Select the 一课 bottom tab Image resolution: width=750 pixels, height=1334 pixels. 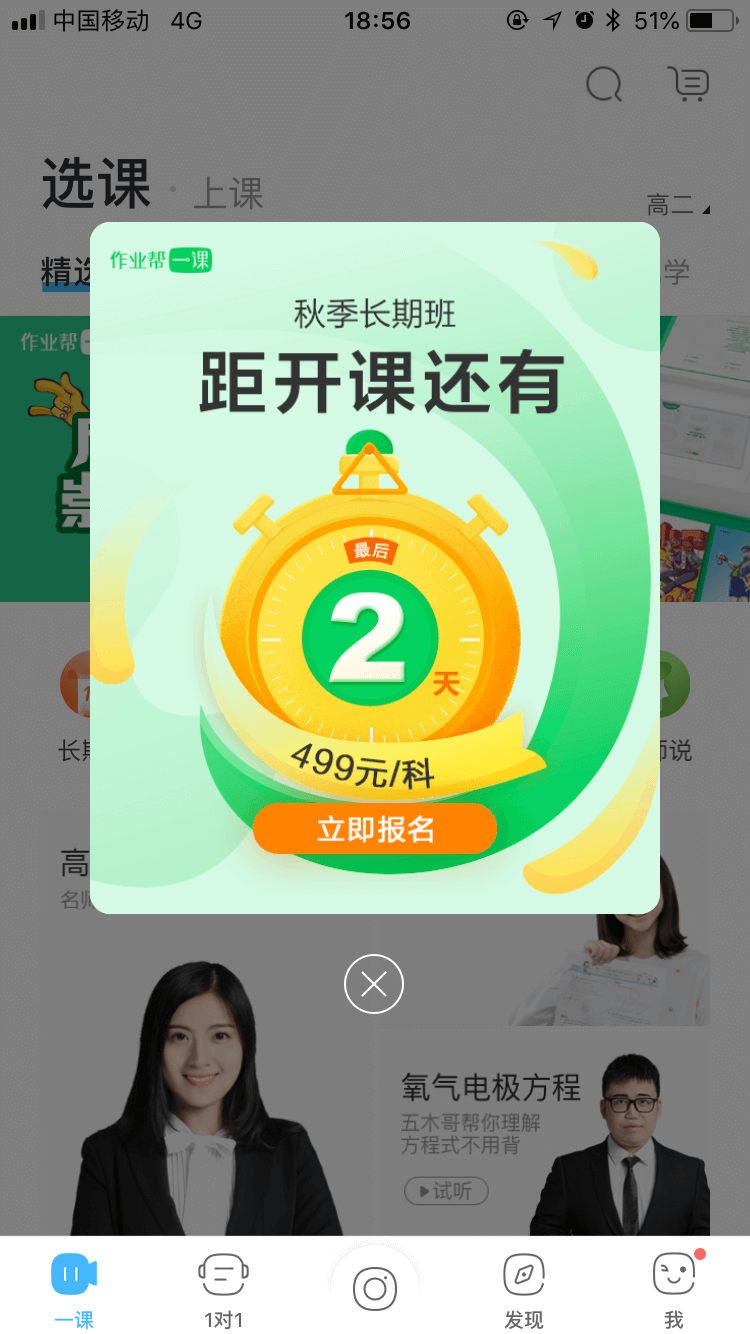tap(74, 1289)
